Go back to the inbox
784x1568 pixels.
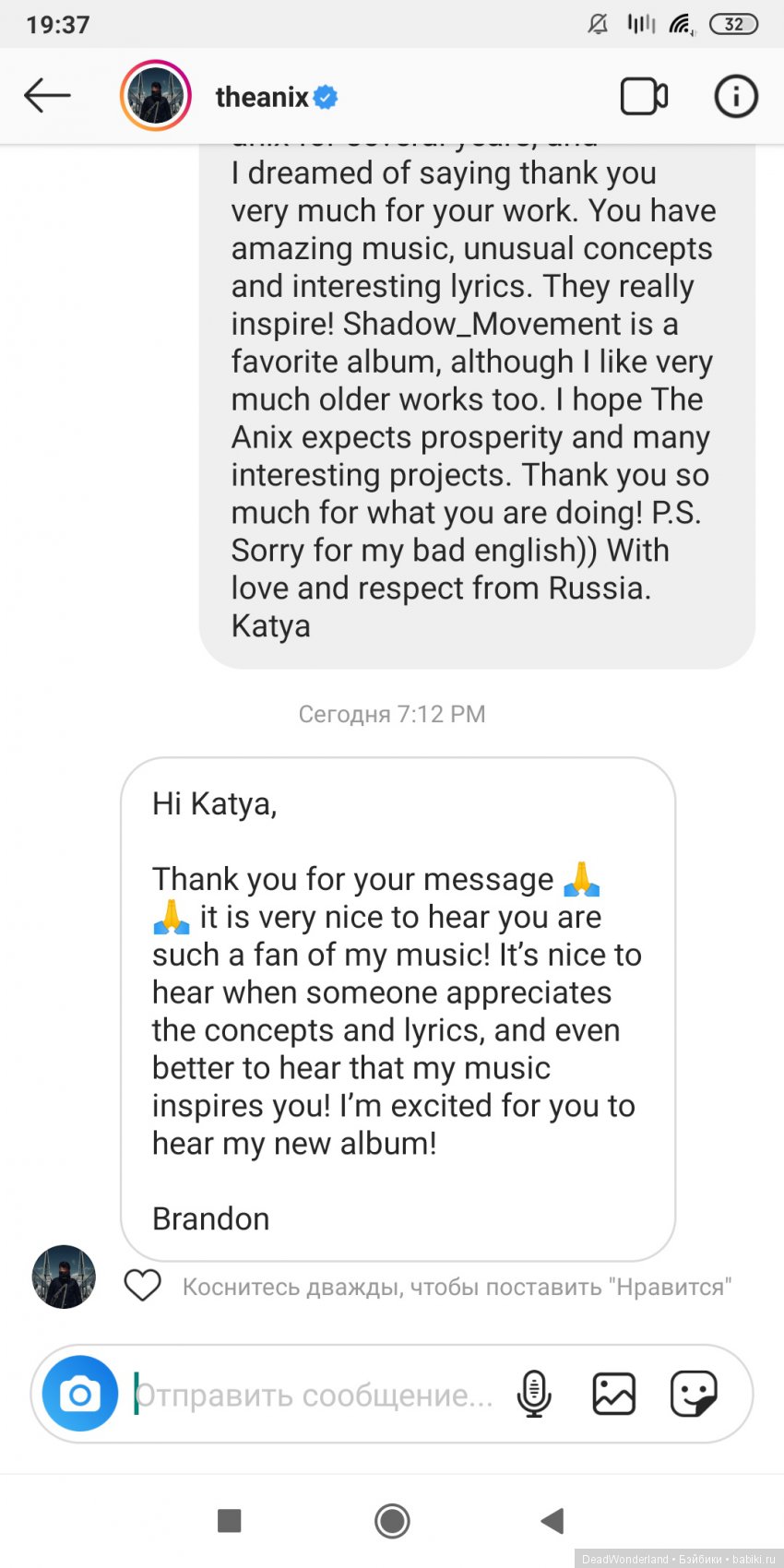(x=47, y=96)
